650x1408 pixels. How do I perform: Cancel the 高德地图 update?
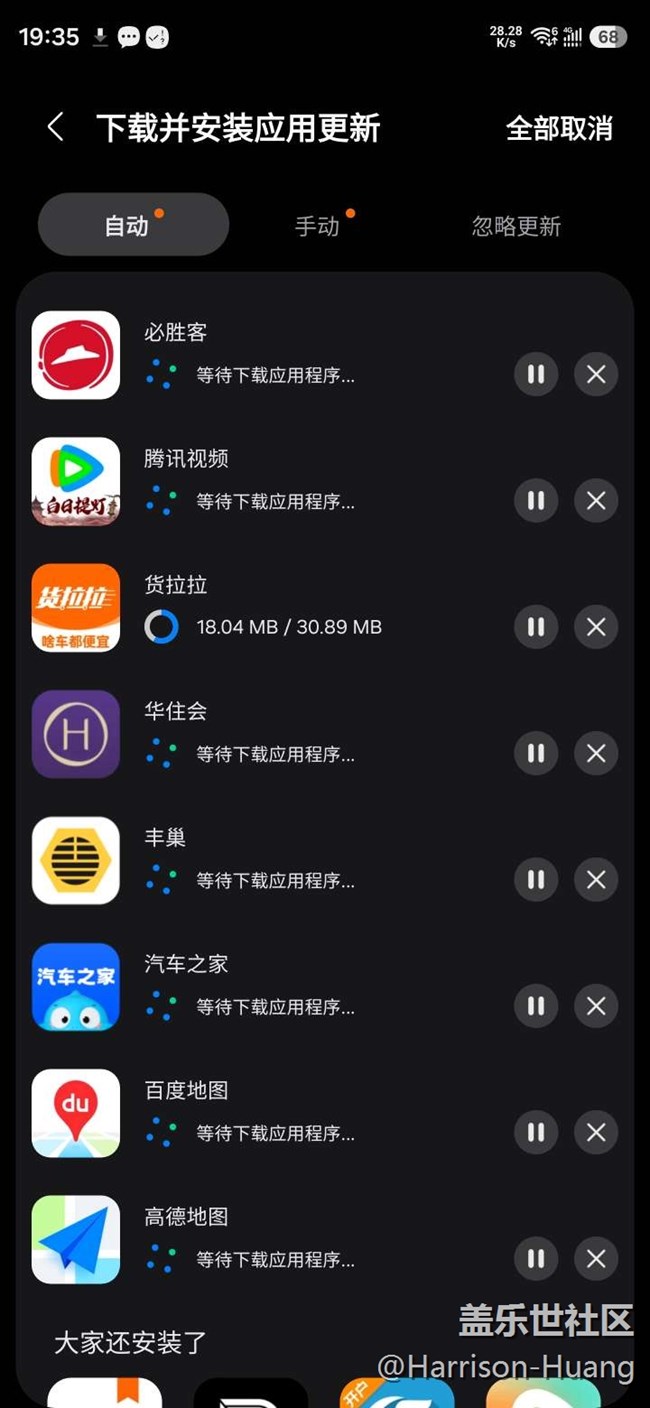tap(596, 1259)
